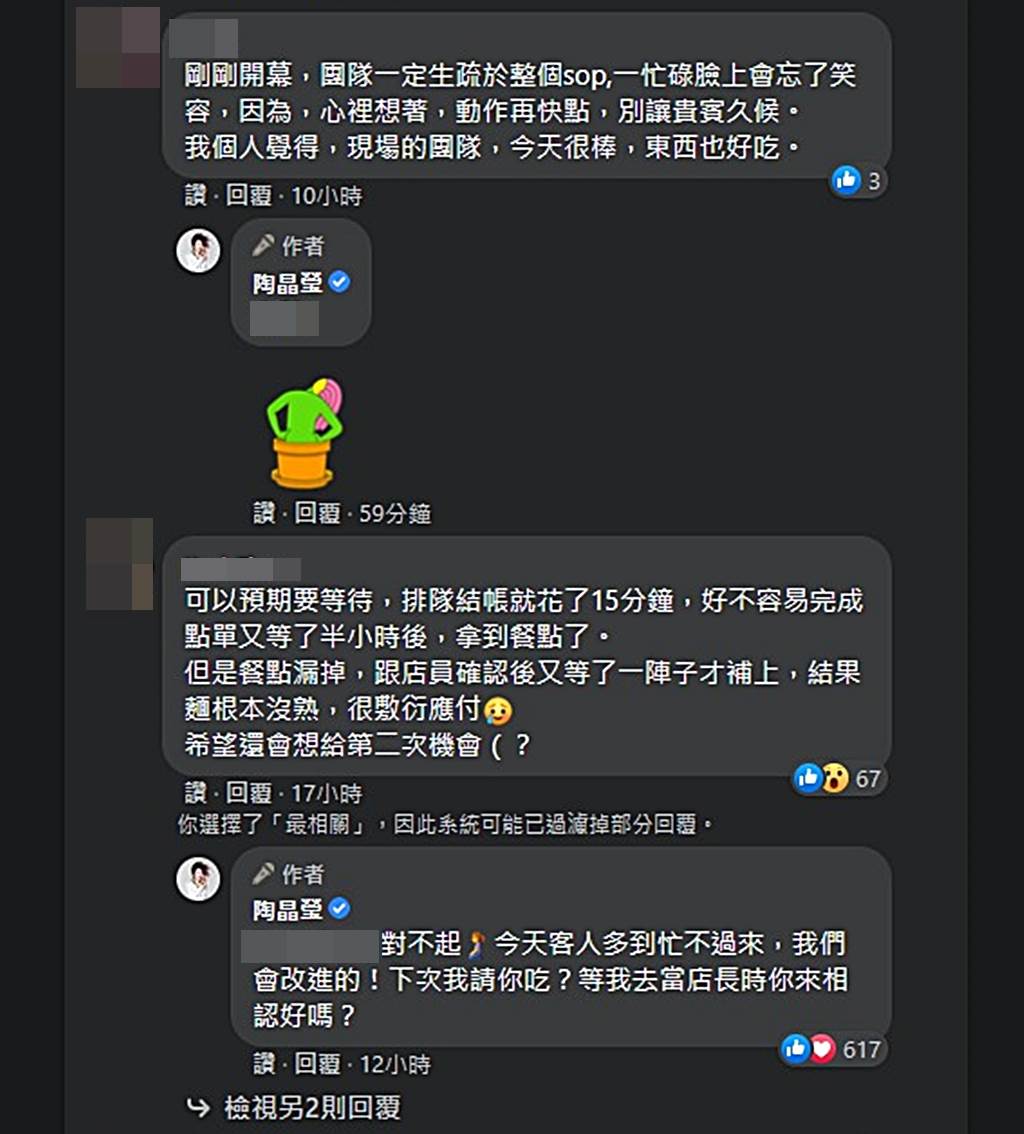
Task: Open the author avatar beside the sticker reply
Action: pyautogui.click(x=198, y=251)
